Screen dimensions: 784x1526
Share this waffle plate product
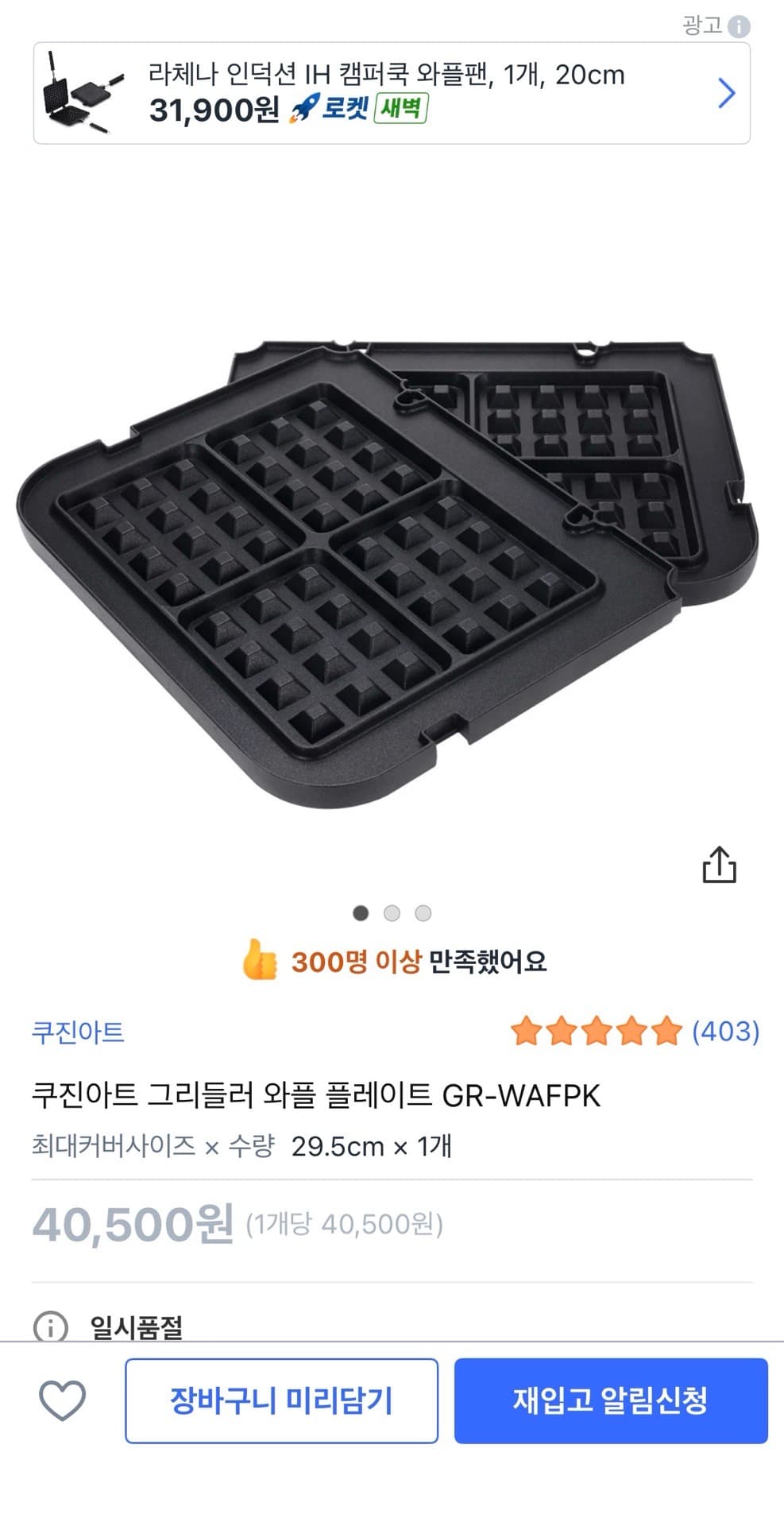coord(719,865)
